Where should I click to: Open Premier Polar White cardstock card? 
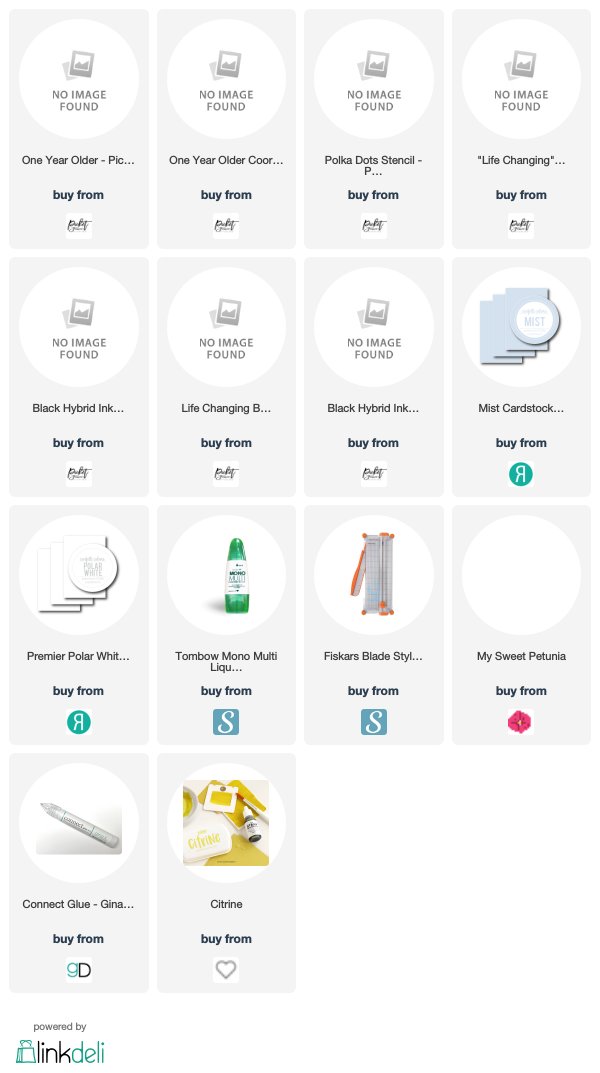[x=79, y=625]
